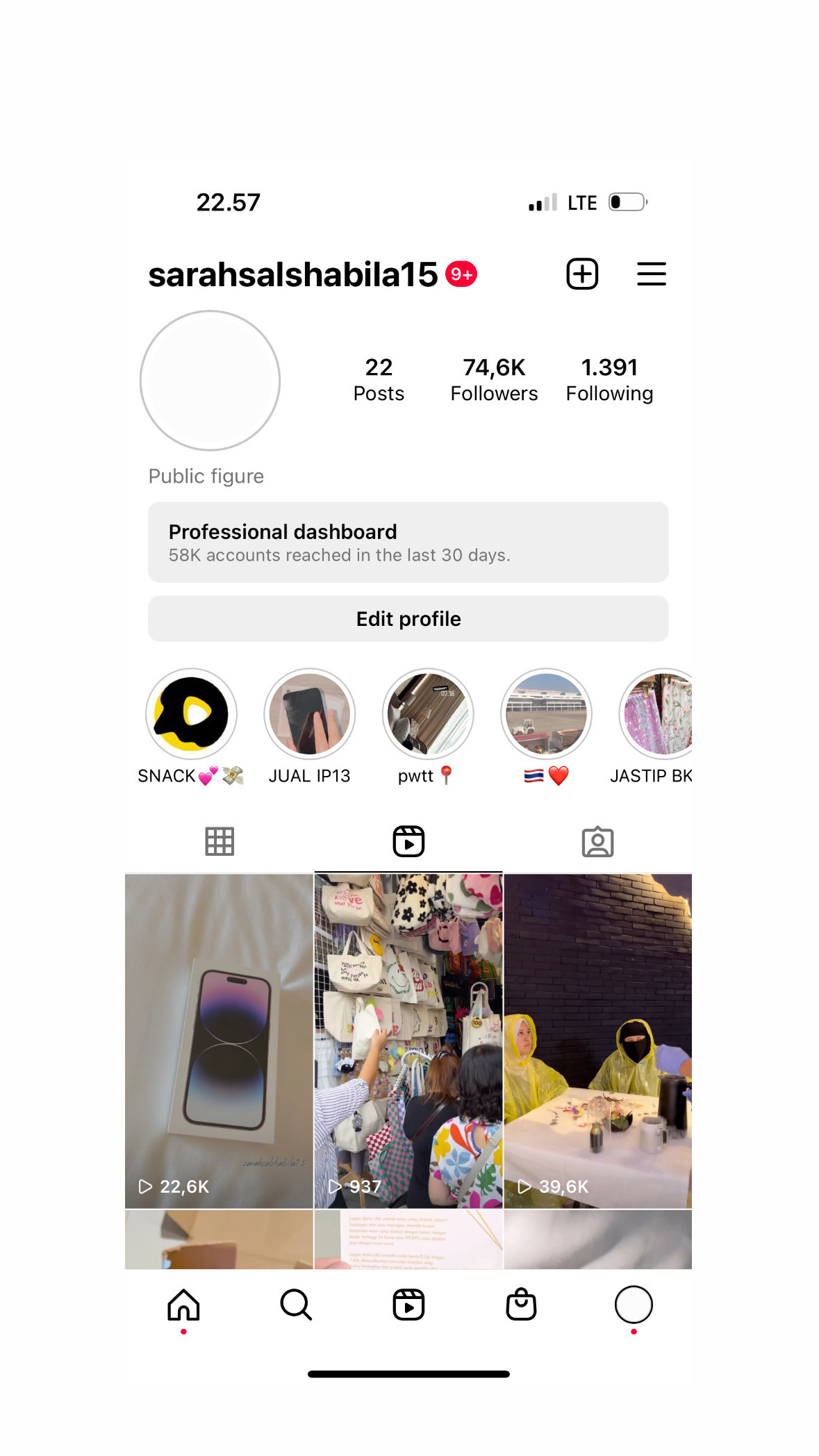819x1456 pixels.
Task: Play the reel with 22,6K views
Action: pyautogui.click(x=219, y=1041)
